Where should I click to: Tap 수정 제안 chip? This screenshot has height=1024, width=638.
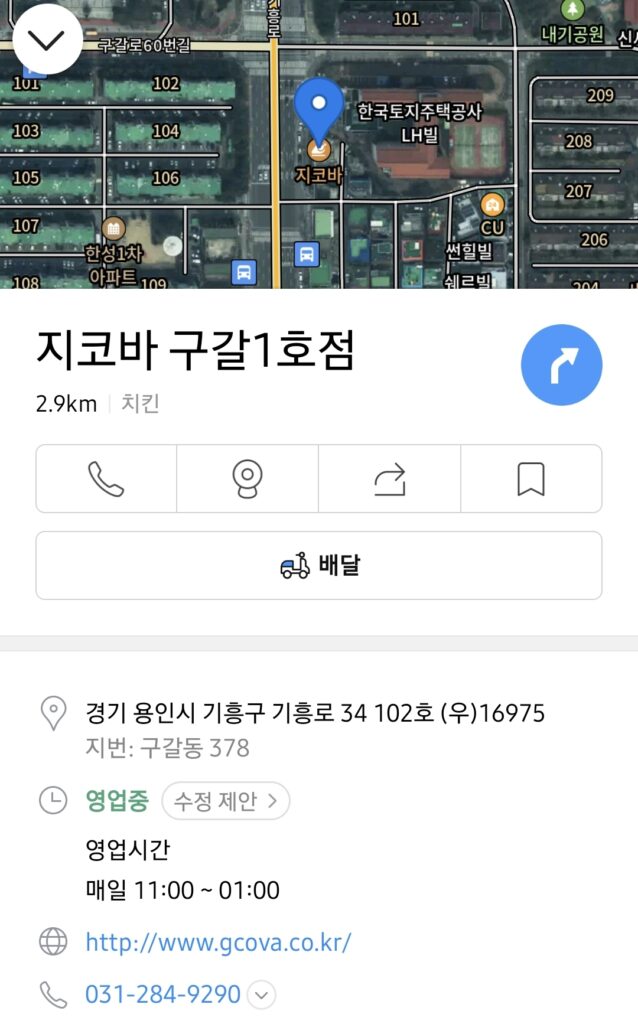click(225, 801)
